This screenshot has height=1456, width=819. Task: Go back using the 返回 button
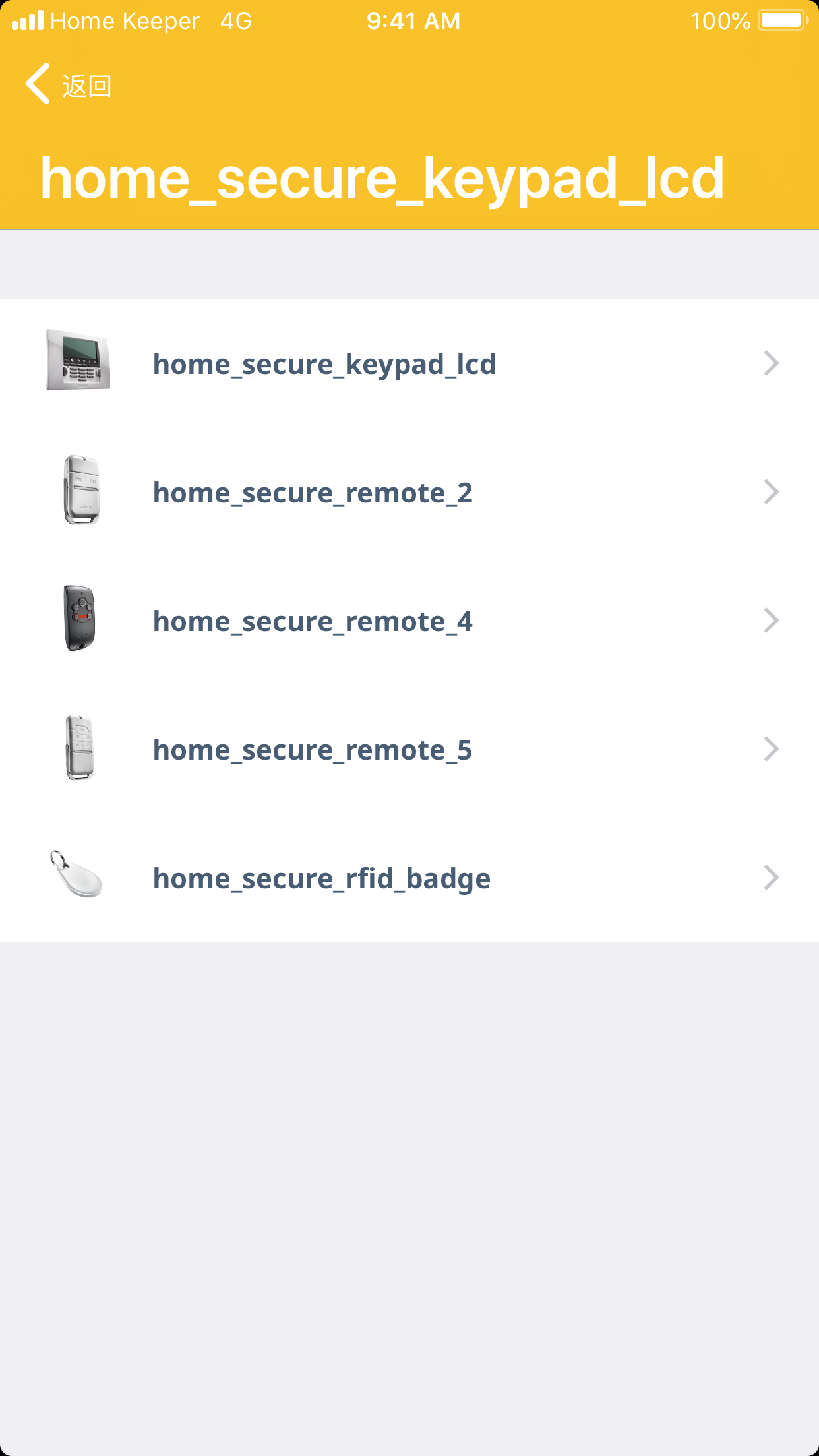tap(69, 85)
